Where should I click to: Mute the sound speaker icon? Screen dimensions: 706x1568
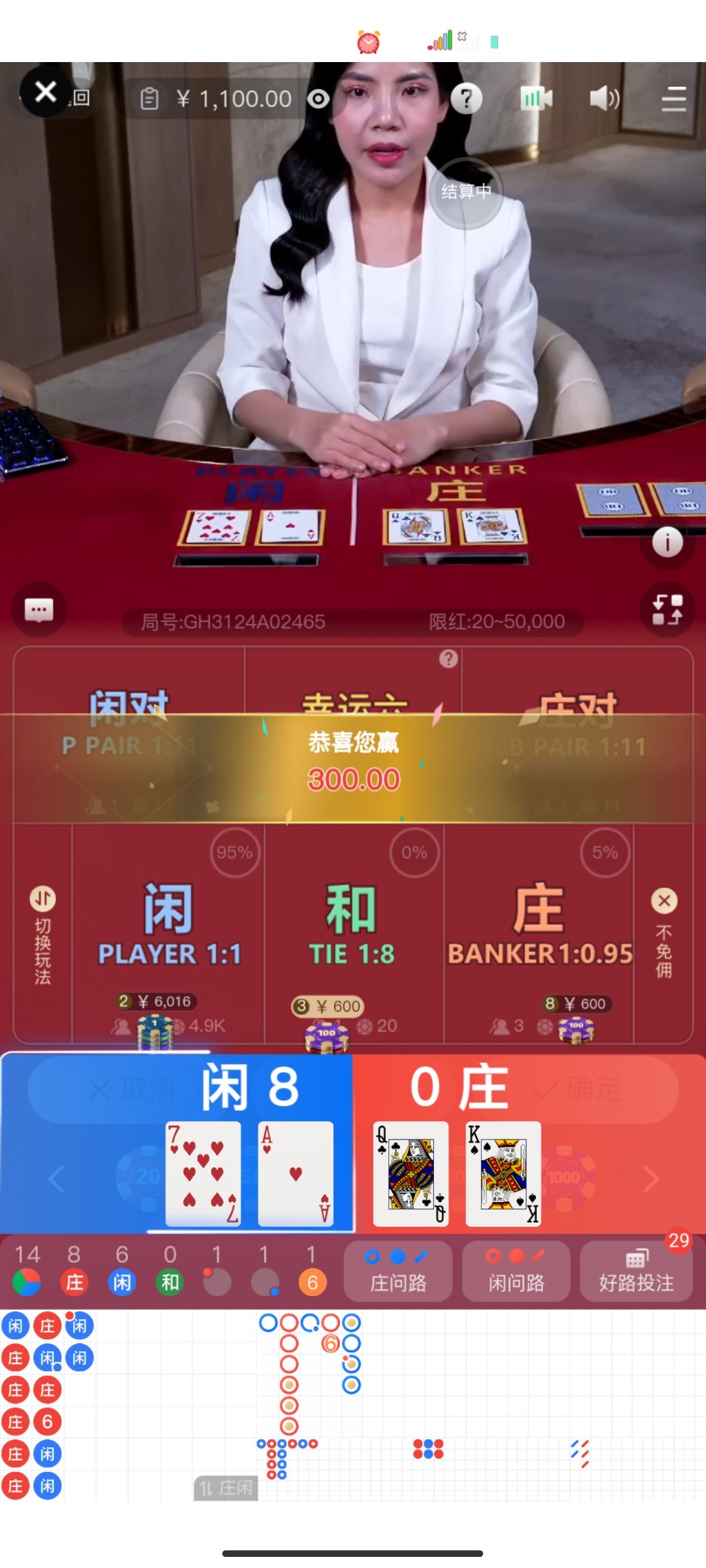(x=604, y=99)
